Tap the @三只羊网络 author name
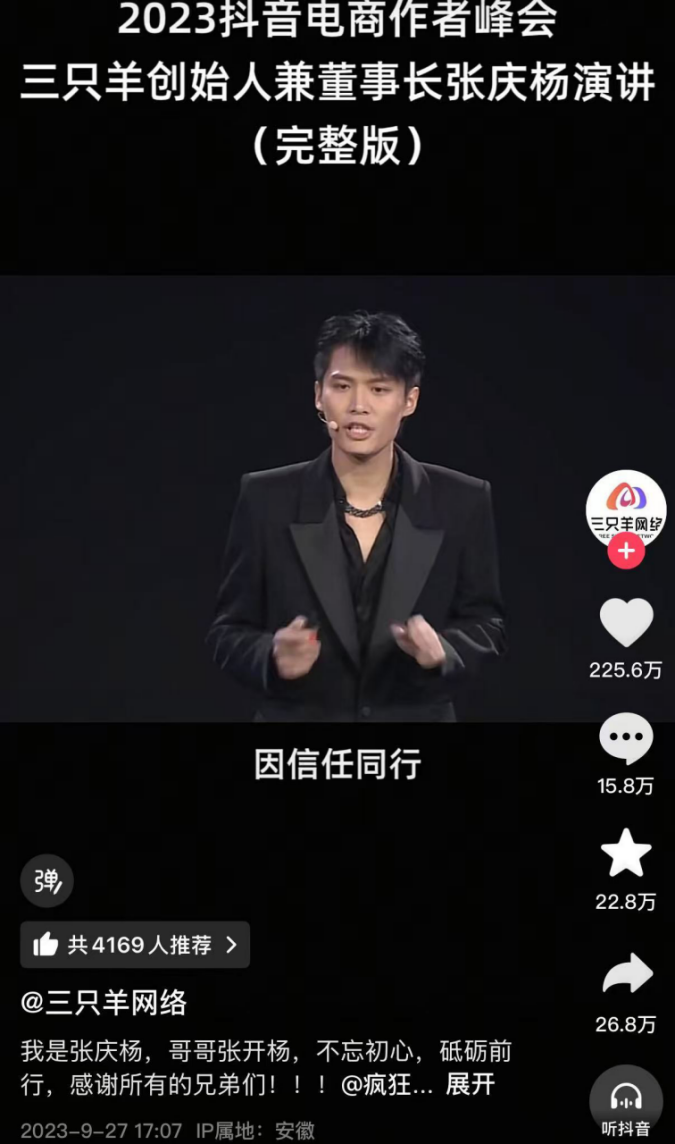 click(x=104, y=1003)
